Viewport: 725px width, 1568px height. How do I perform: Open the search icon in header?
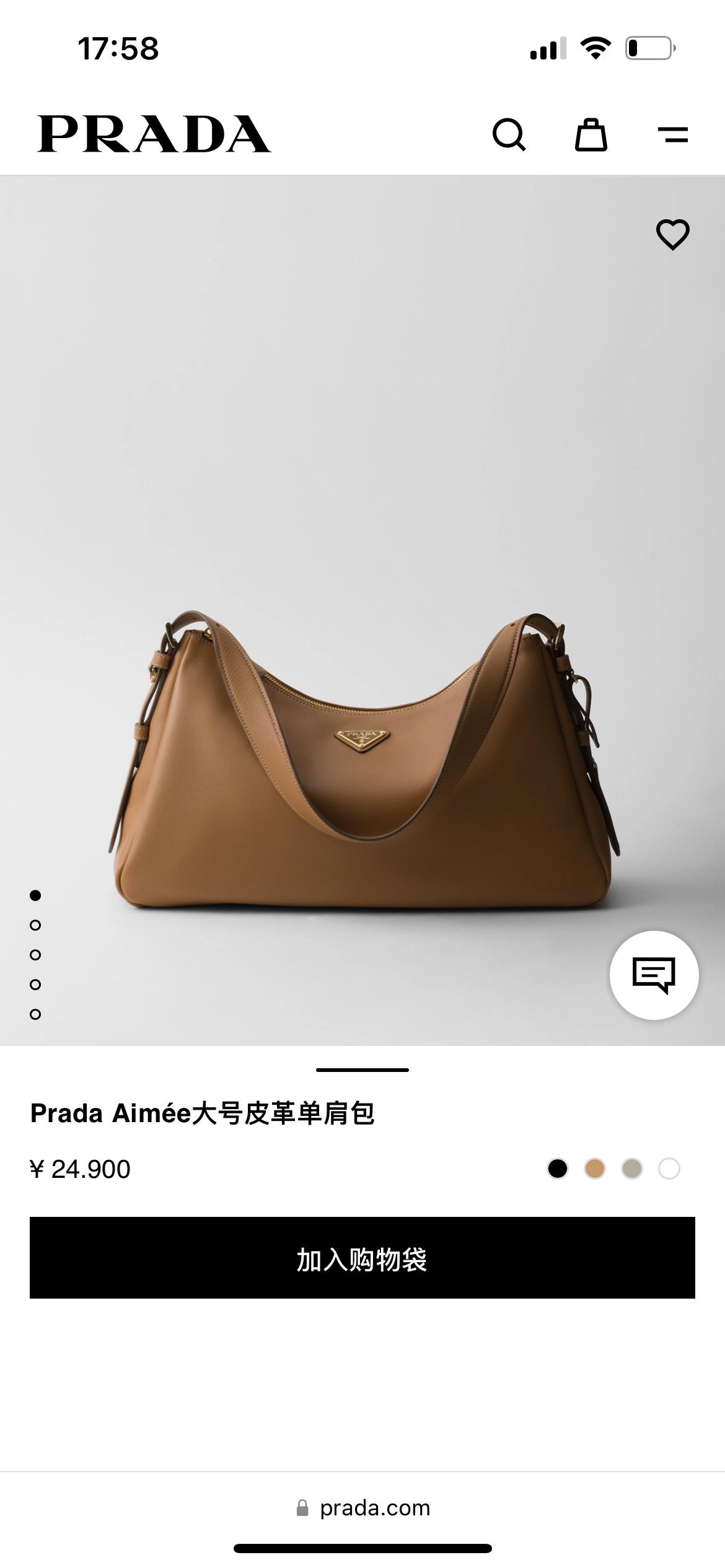coord(509,134)
